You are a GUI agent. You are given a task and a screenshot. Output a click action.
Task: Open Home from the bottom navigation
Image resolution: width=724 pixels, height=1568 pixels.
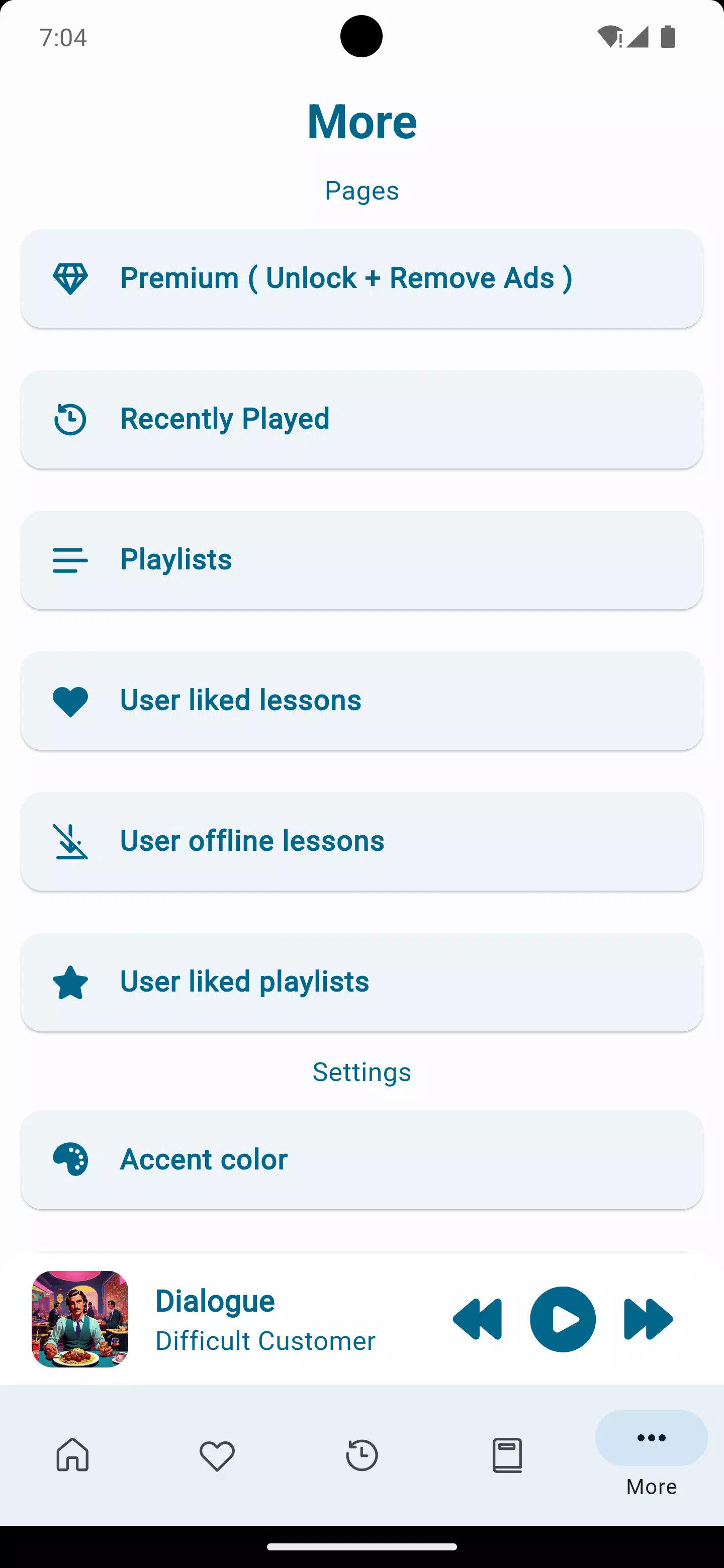(72, 1456)
